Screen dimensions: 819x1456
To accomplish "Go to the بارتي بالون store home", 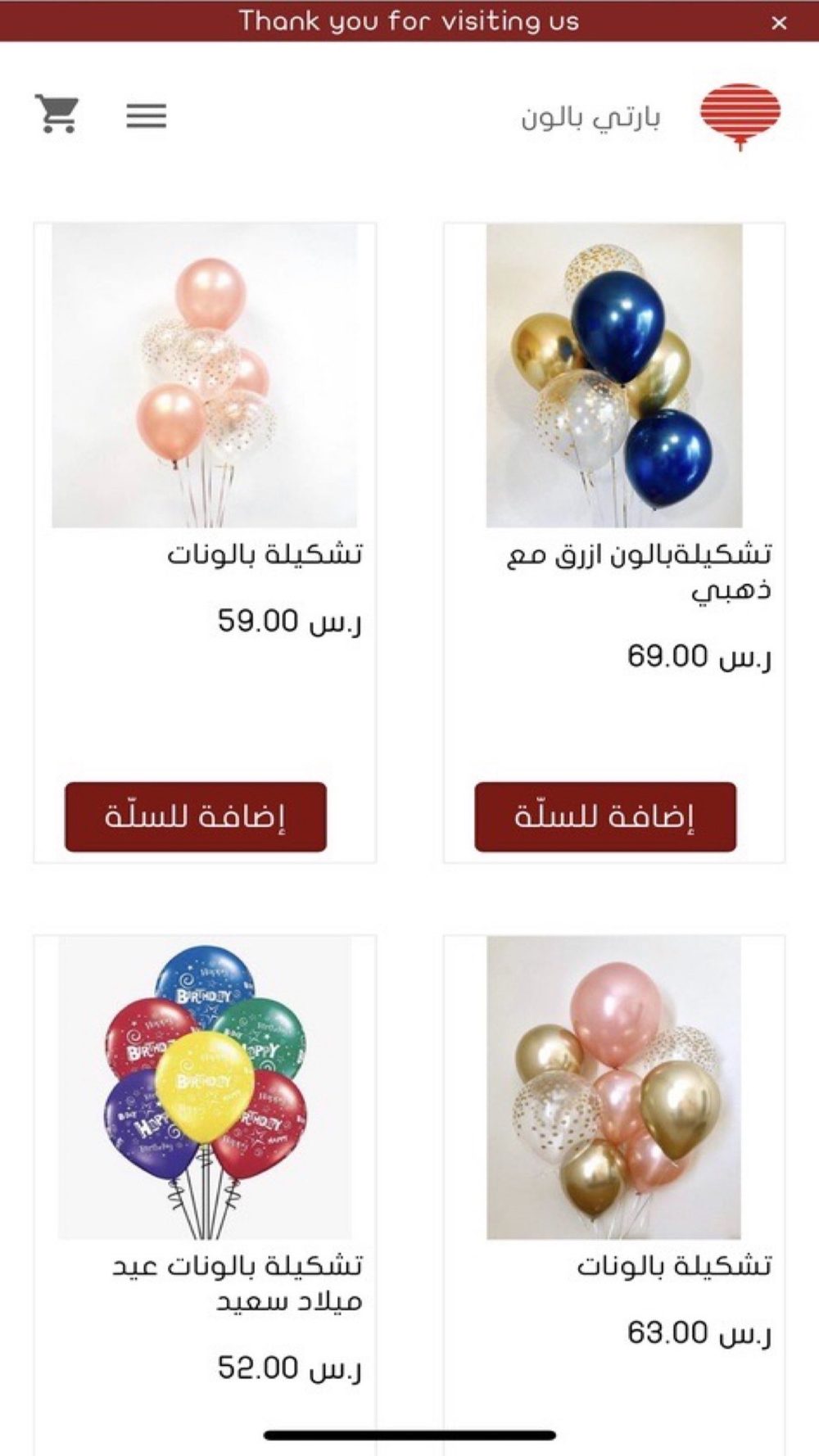I will (739, 115).
